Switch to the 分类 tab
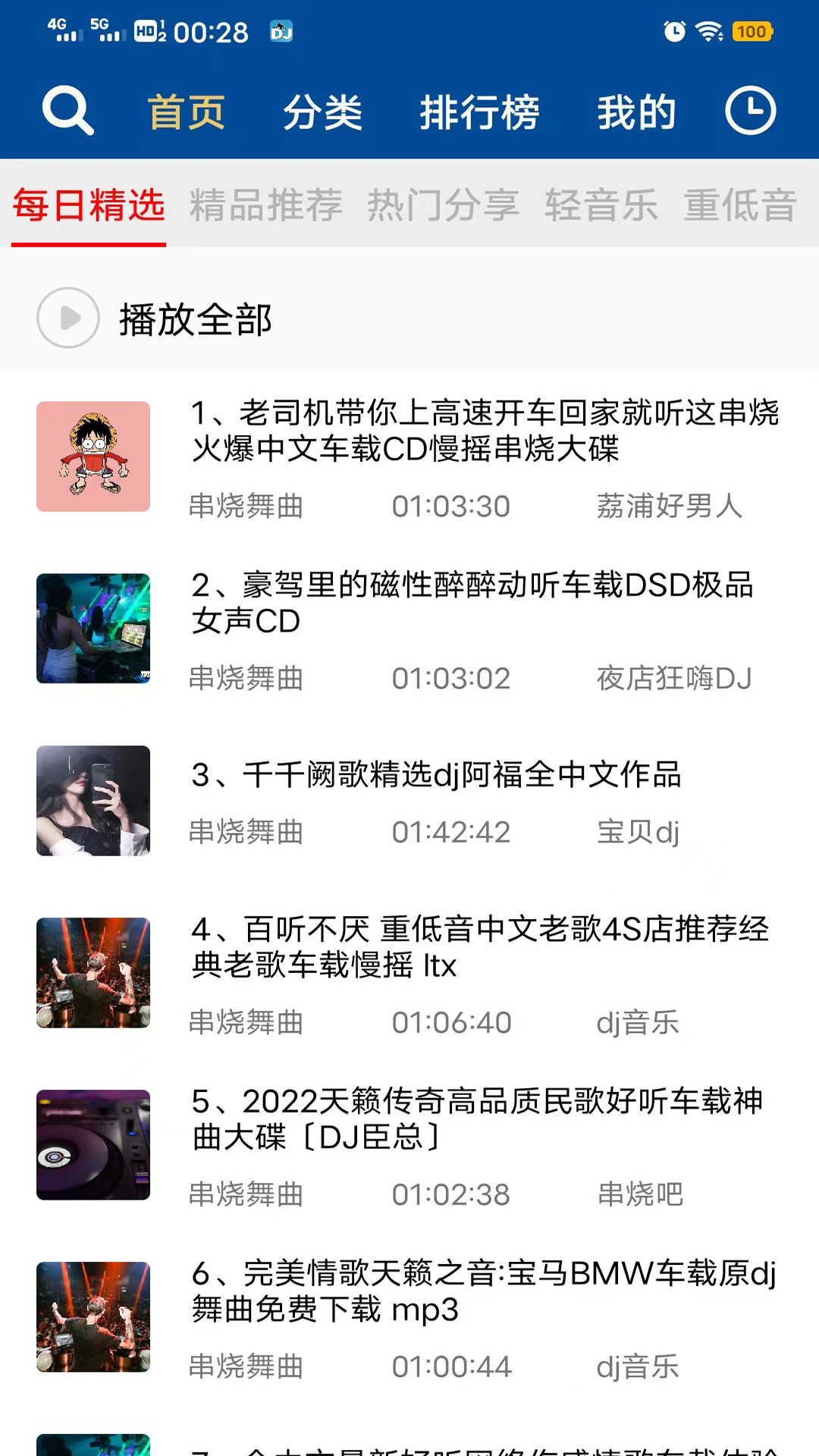The height and width of the screenshot is (1456, 819). [x=323, y=110]
